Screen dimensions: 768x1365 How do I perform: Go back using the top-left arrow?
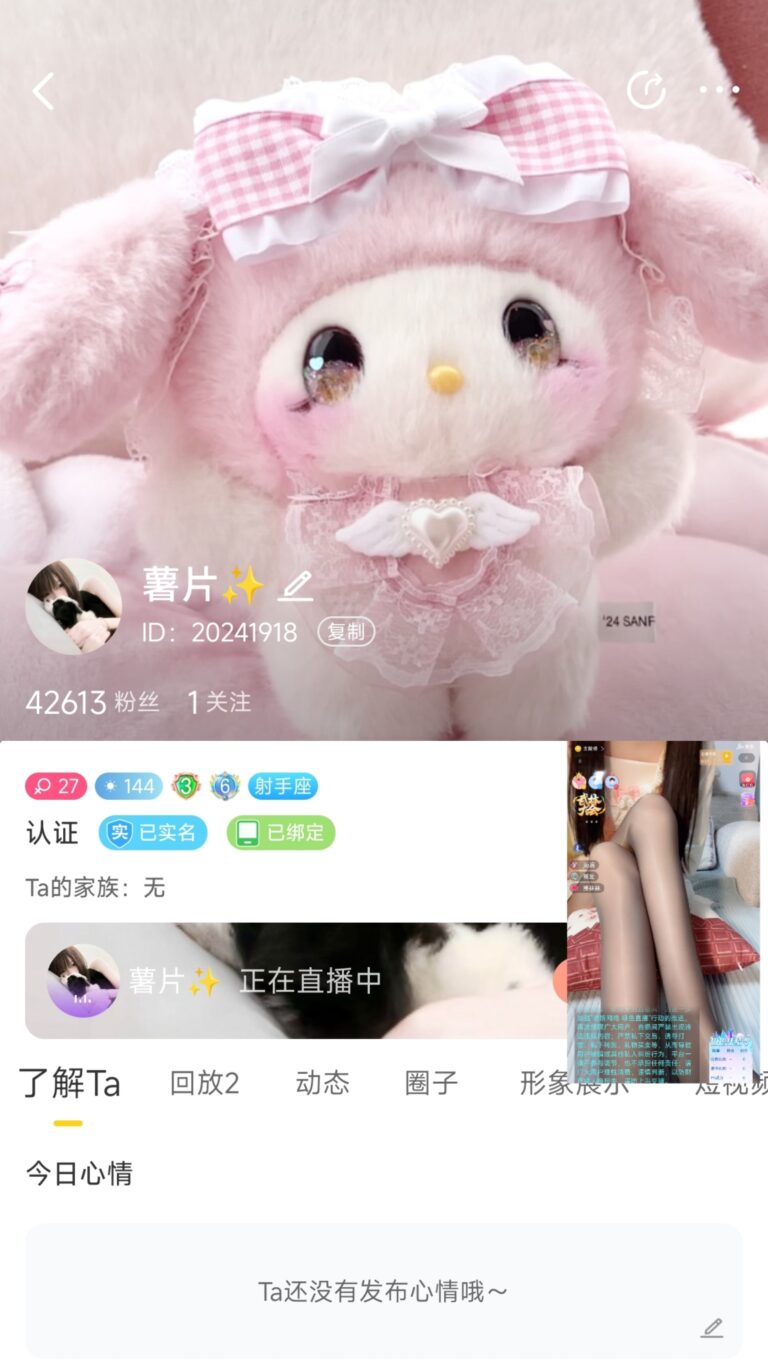[43, 91]
